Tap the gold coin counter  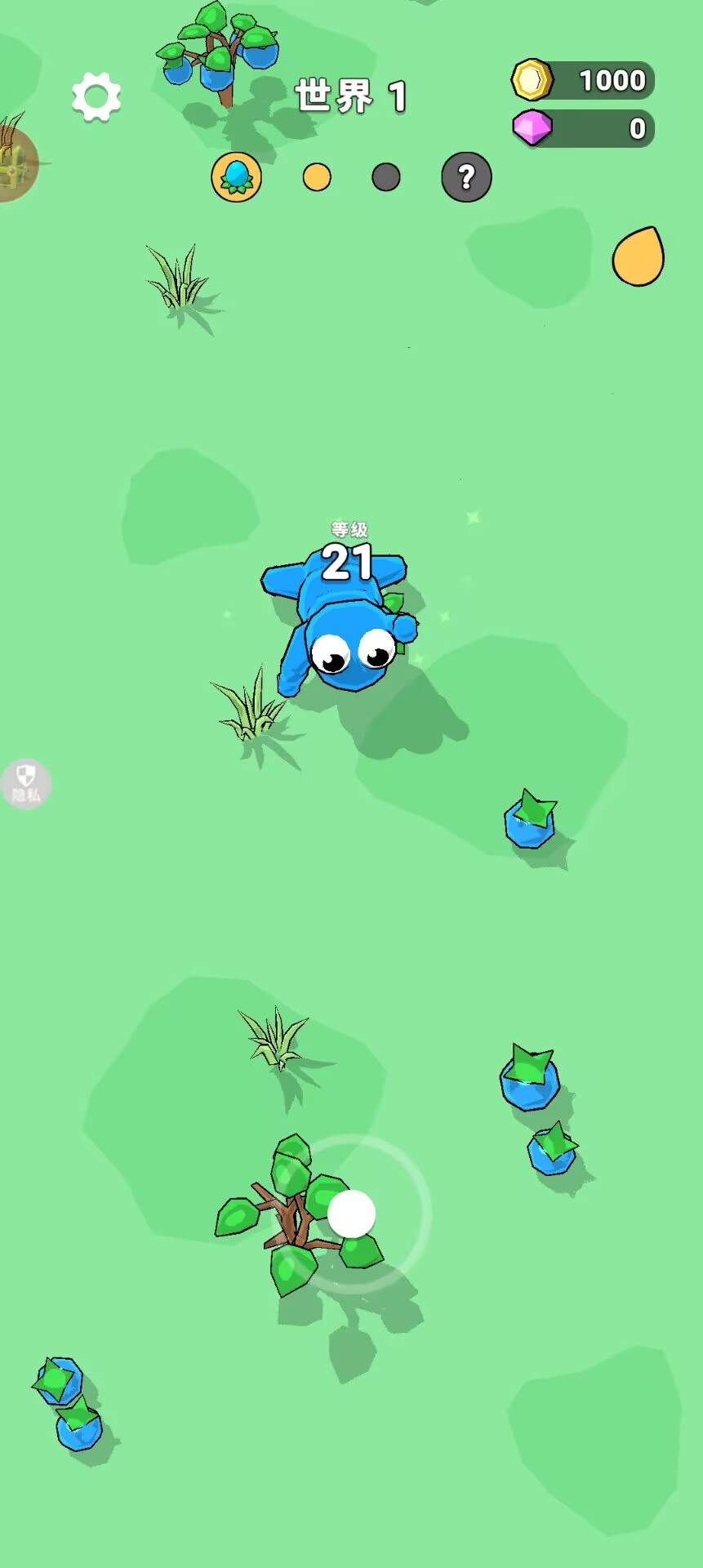pyautogui.click(x=583, y=80)
